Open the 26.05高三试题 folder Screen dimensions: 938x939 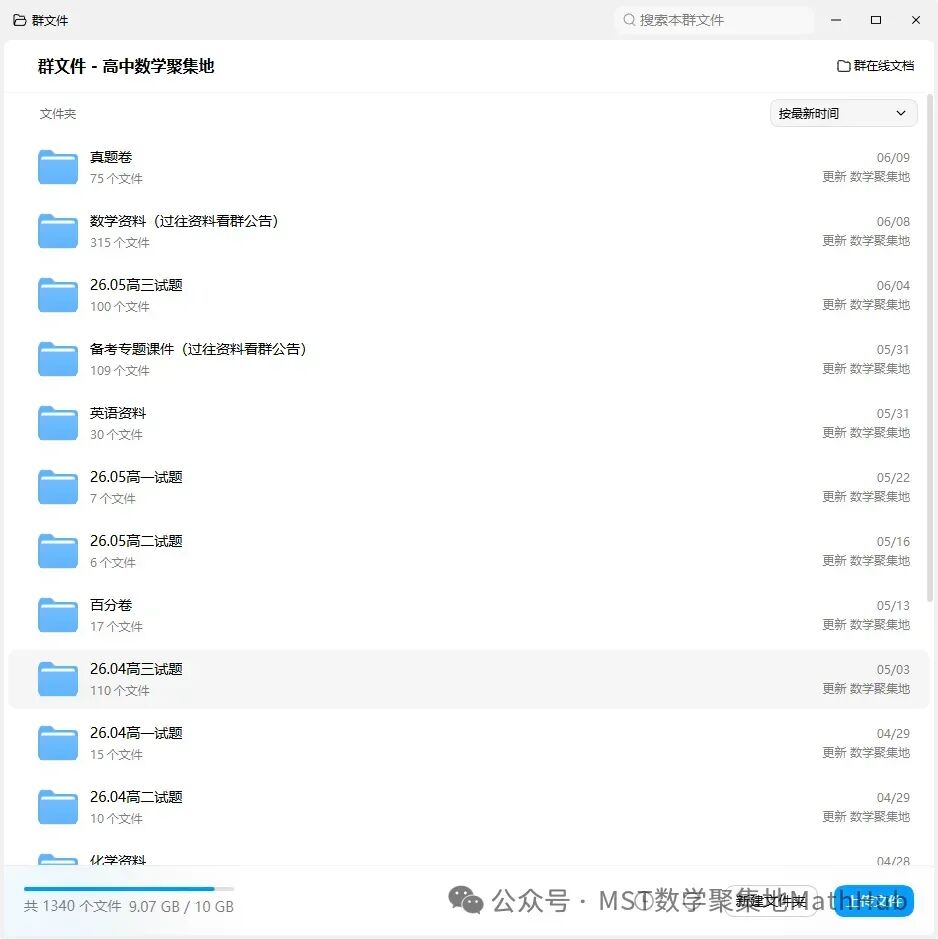pyautogui.click(x=468, y=295)
